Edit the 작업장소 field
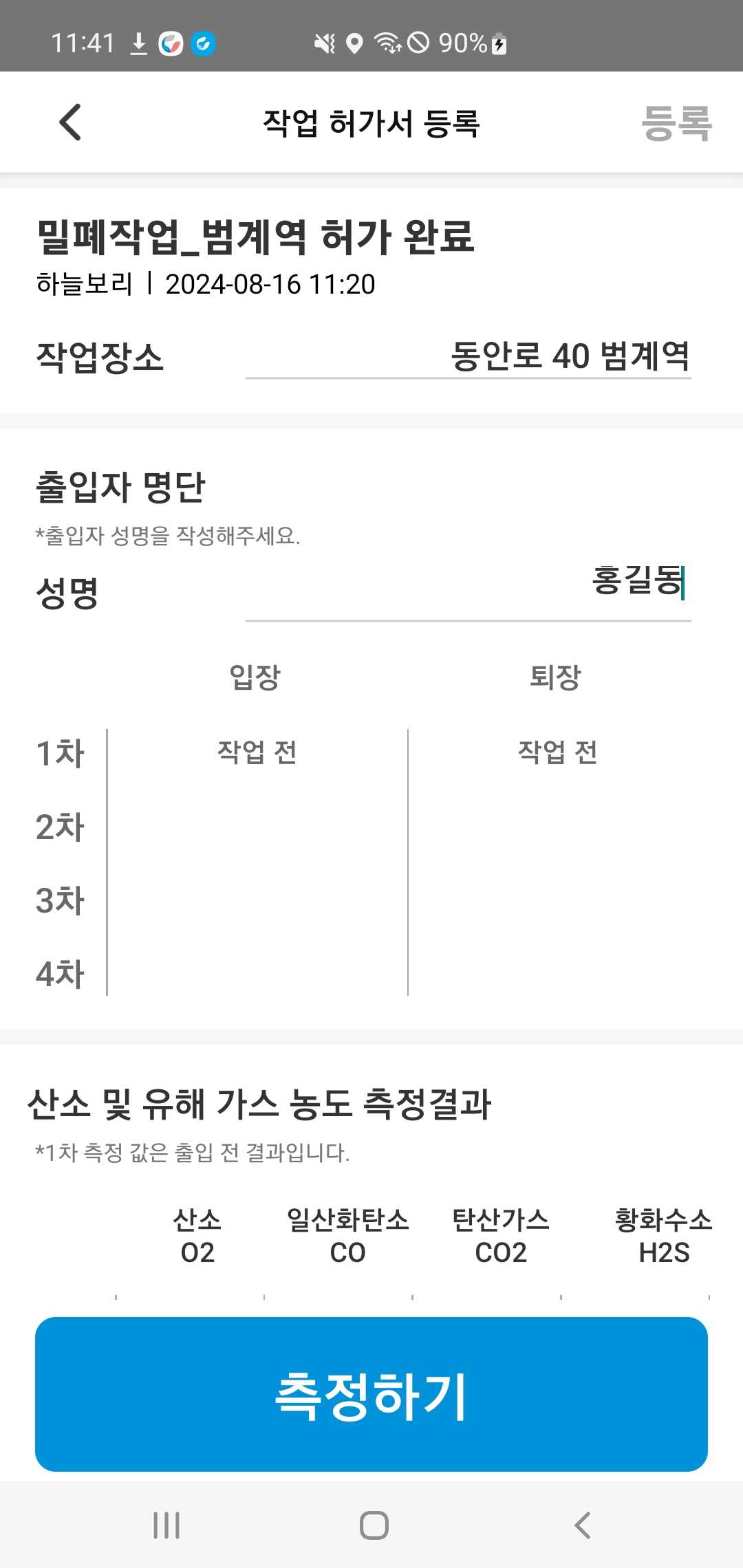Image resolution: width=743 pixels, height=1568 pixels. [x=468, y=356]
